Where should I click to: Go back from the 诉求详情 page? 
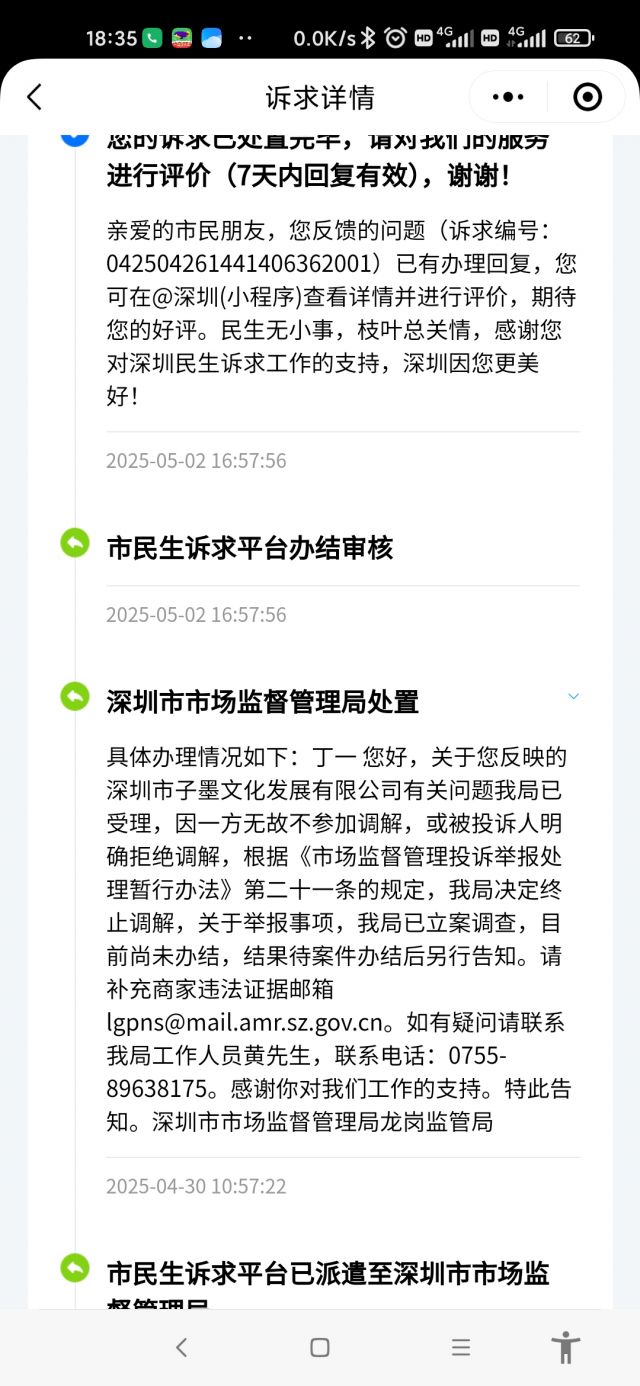click(35, 97)
